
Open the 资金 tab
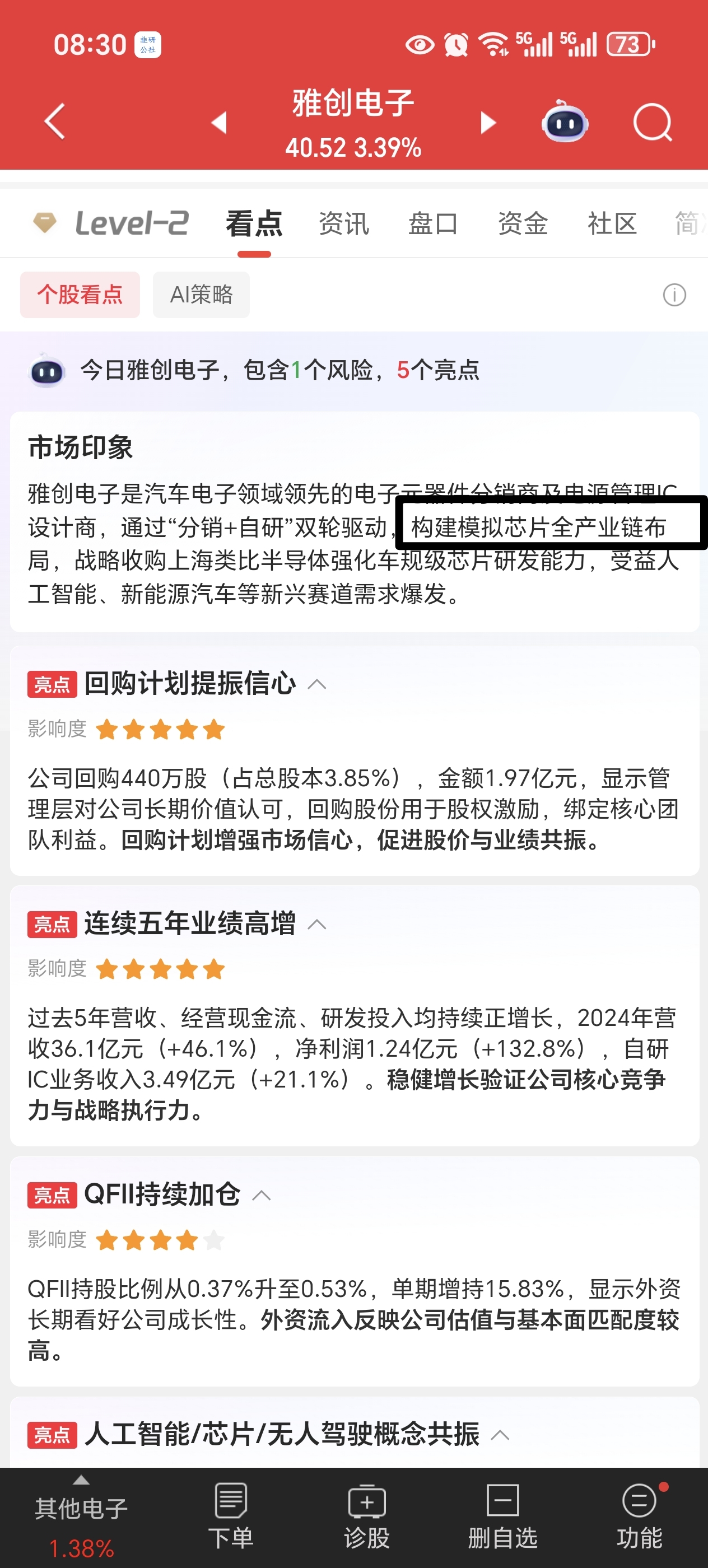click(x=523, y=223)
